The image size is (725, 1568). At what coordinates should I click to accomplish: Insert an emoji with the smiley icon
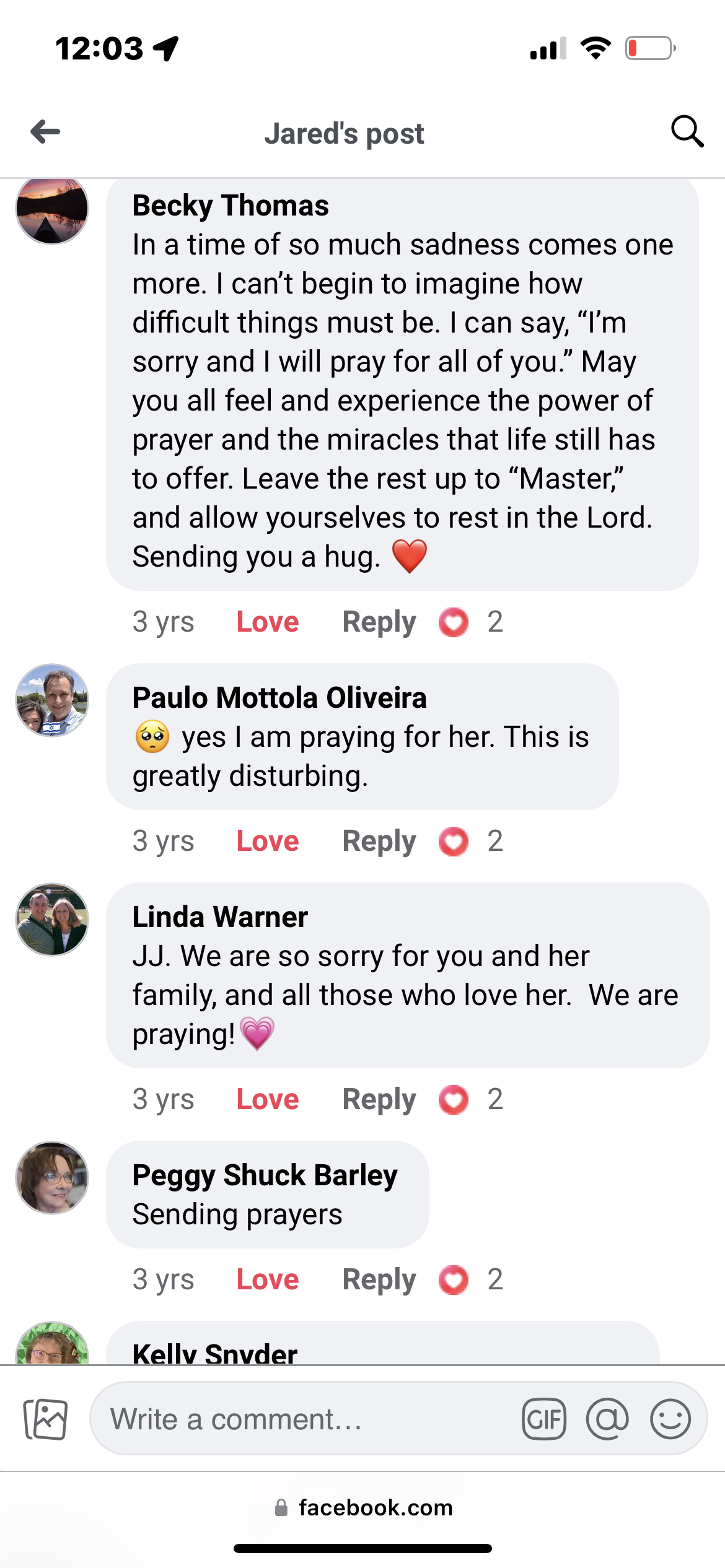(x=670, y=1419)
